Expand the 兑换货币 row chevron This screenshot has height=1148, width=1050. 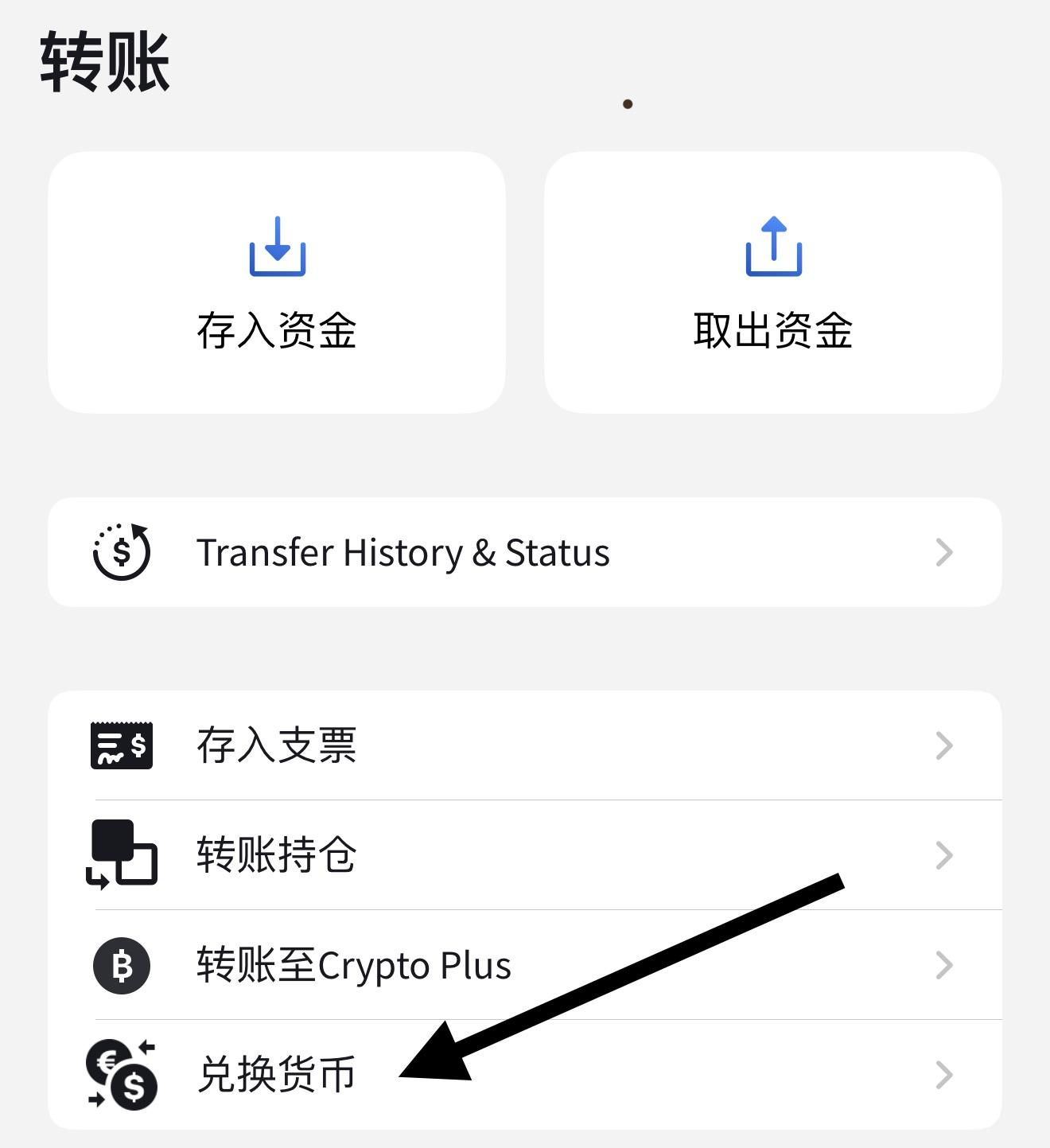click(x=943, y=1074)
